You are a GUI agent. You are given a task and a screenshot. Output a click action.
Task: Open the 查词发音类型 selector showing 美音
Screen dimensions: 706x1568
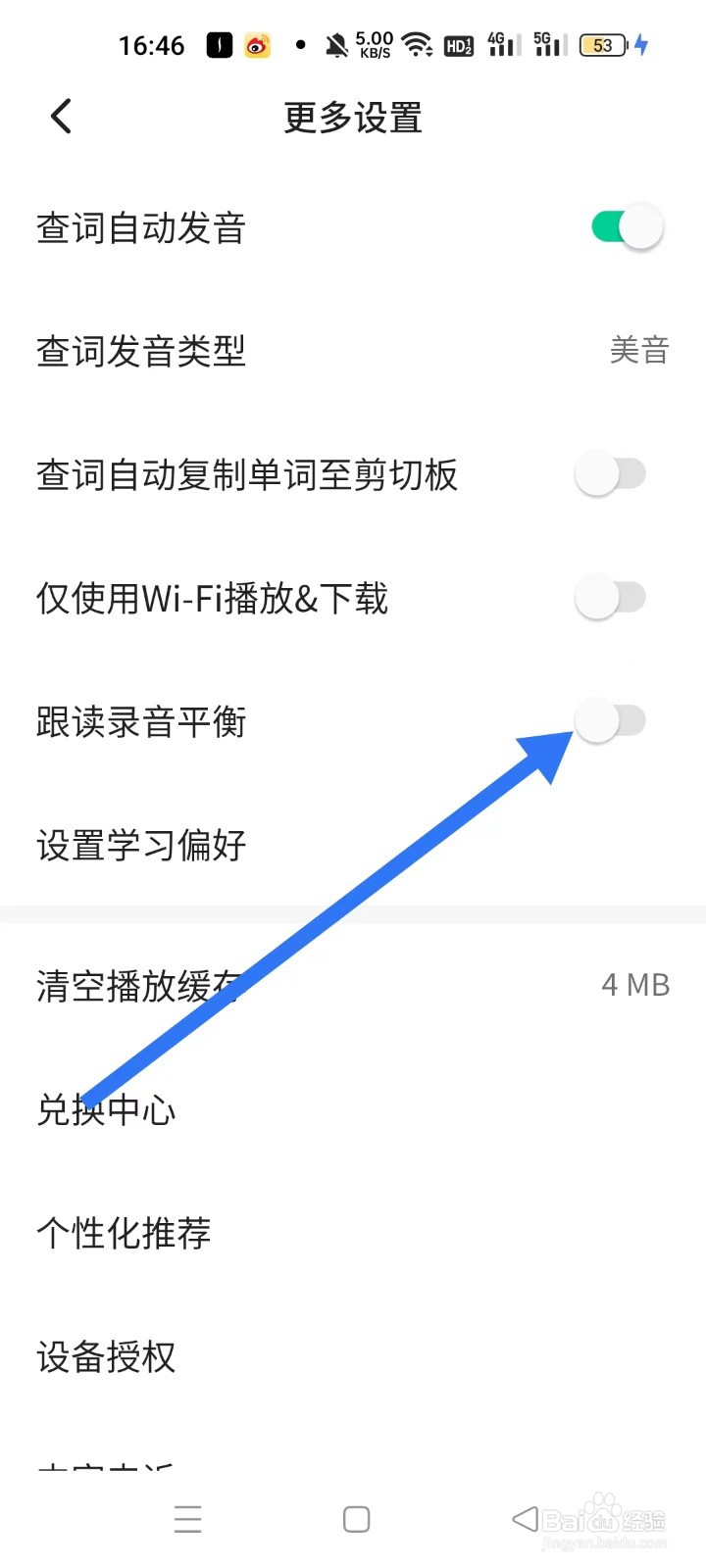tap(637, 352)
